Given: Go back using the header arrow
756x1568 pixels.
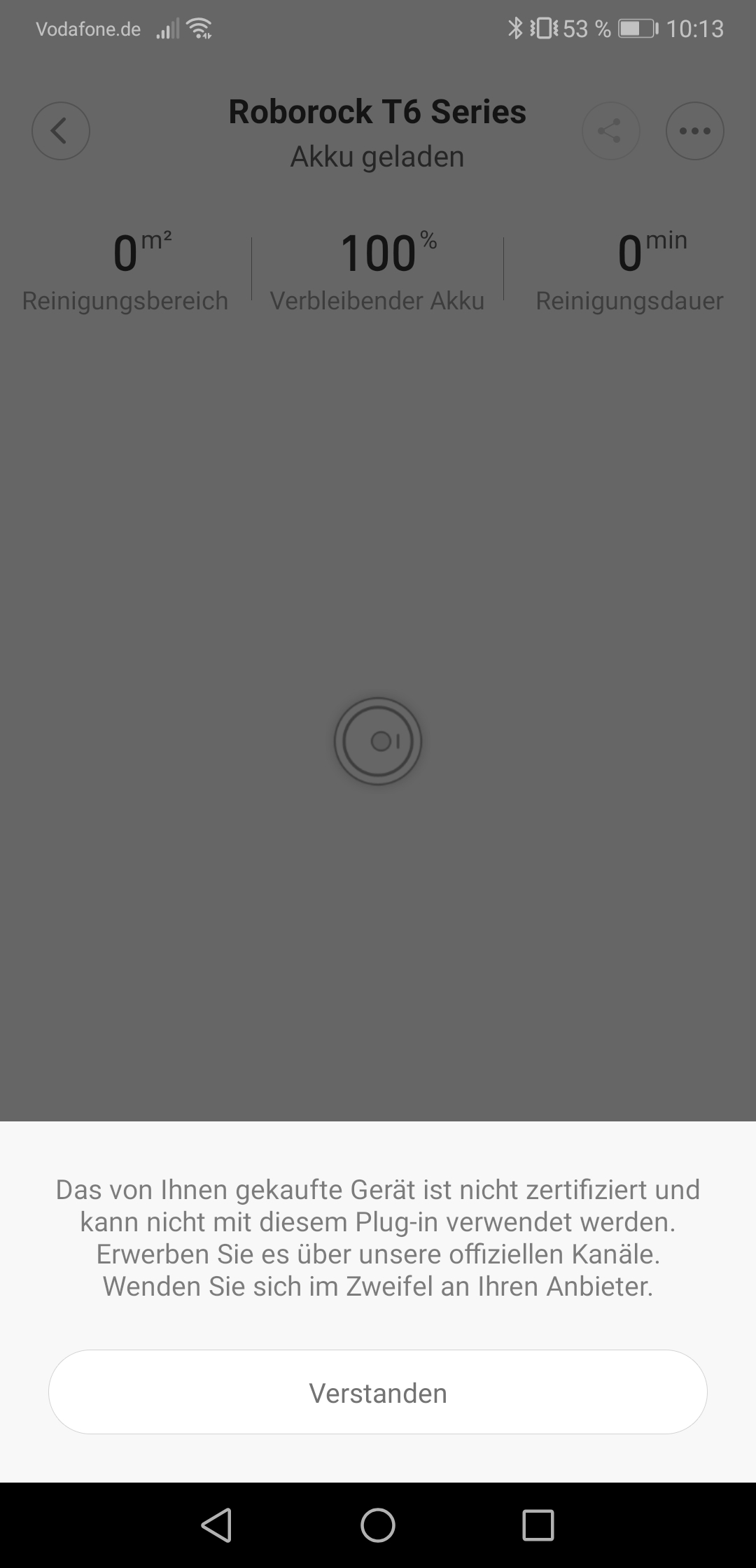Looking at the screenshot, I should tap(61, 131).
